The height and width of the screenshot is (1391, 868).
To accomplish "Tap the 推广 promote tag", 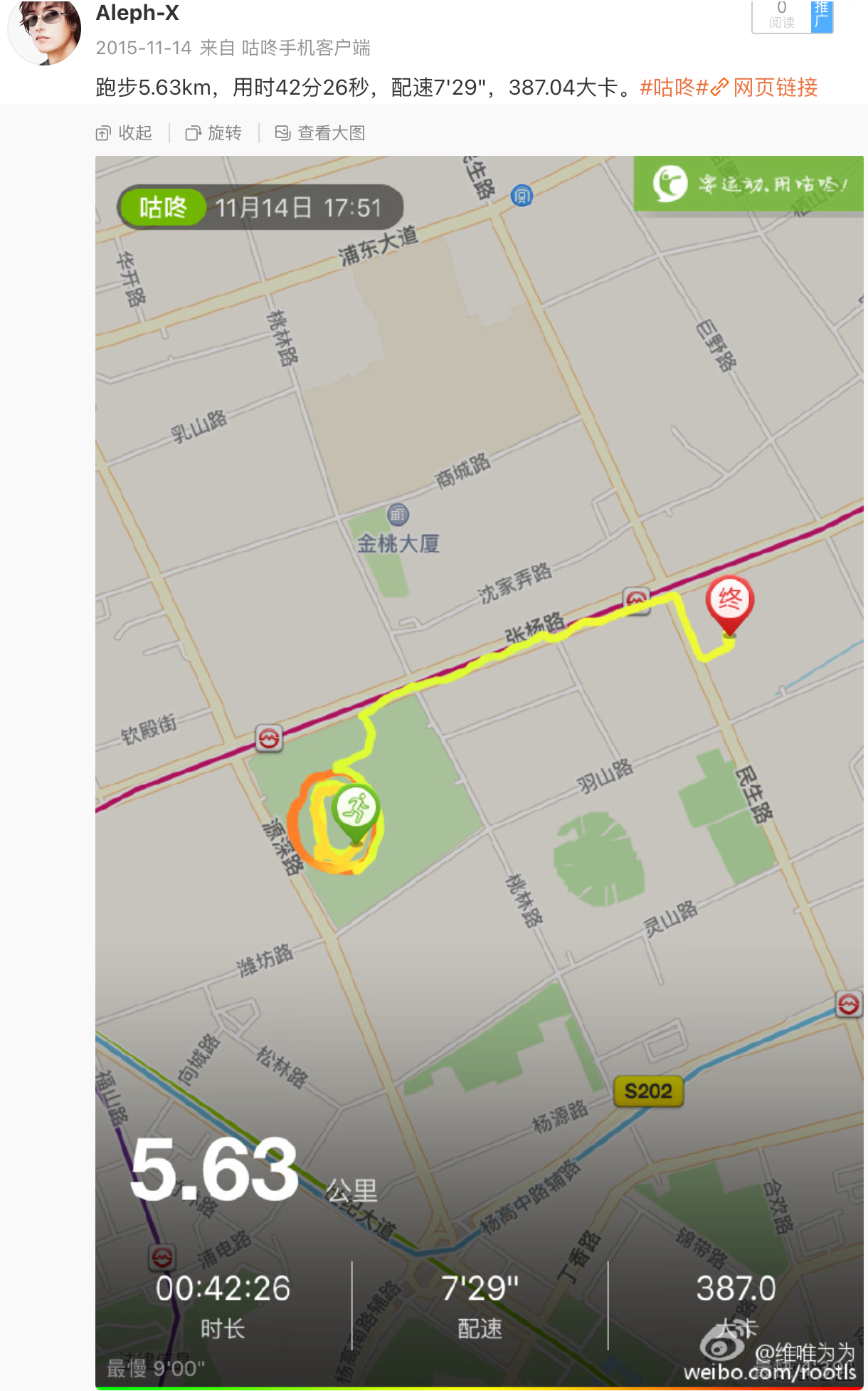I will 821,14.
